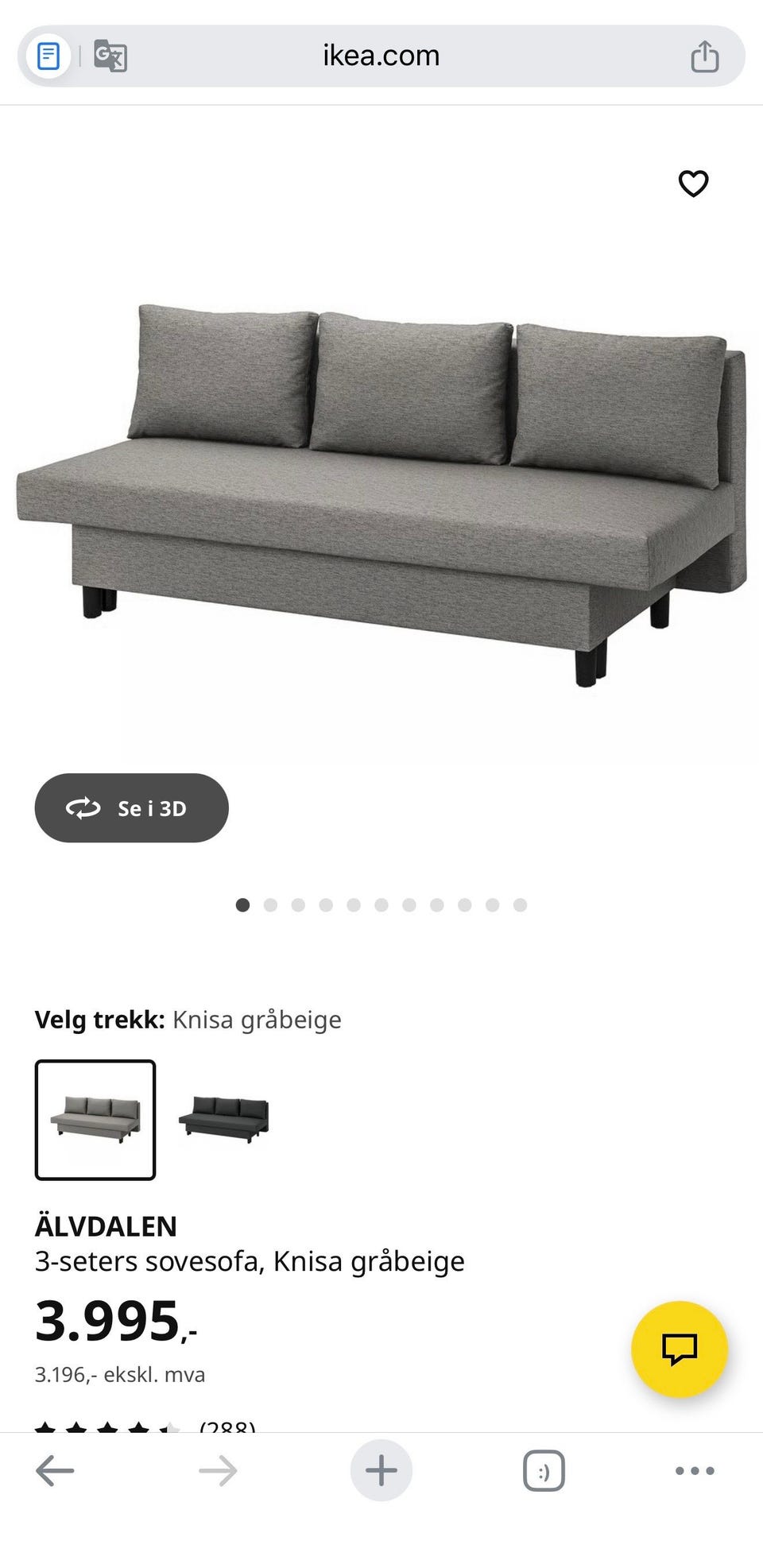
Task: Navigate forward using the right arrow
Action: (218, 1470)
